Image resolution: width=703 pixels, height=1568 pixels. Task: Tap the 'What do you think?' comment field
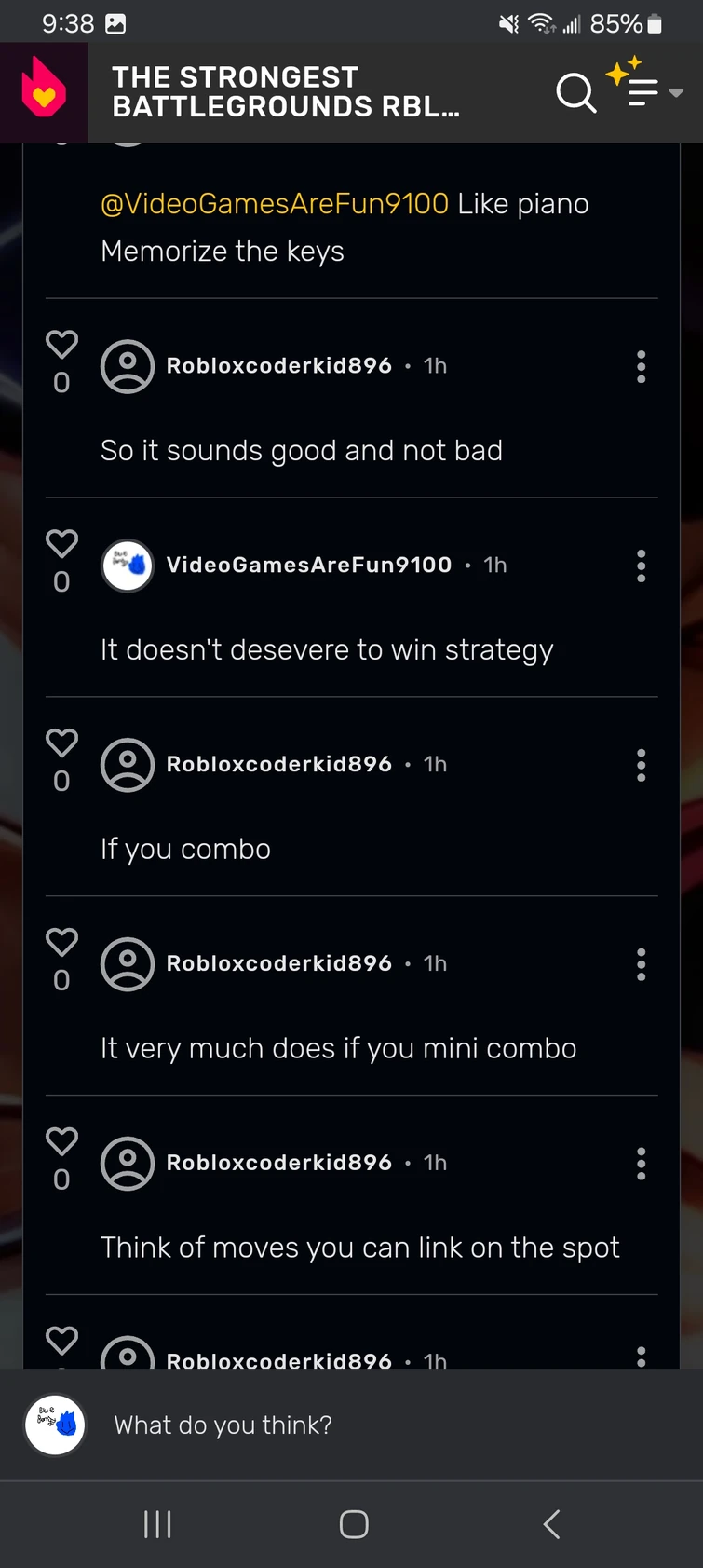[372, 1425]
